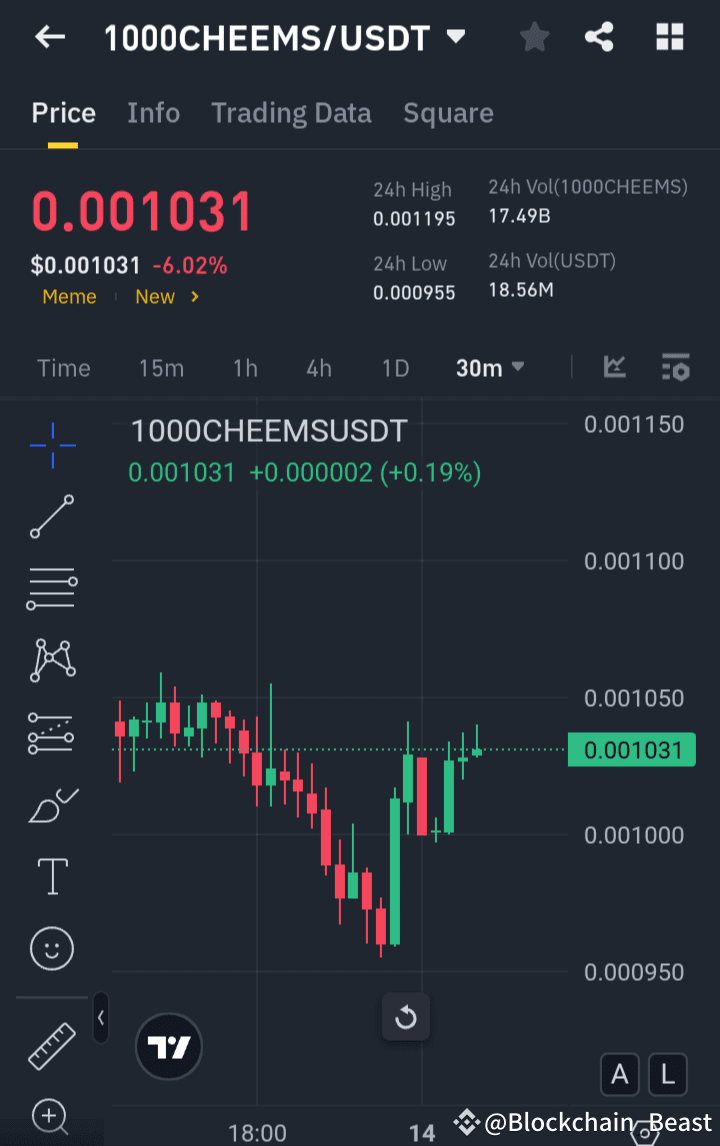Switch to the Trading Data tab

click(x=291, y=113)
